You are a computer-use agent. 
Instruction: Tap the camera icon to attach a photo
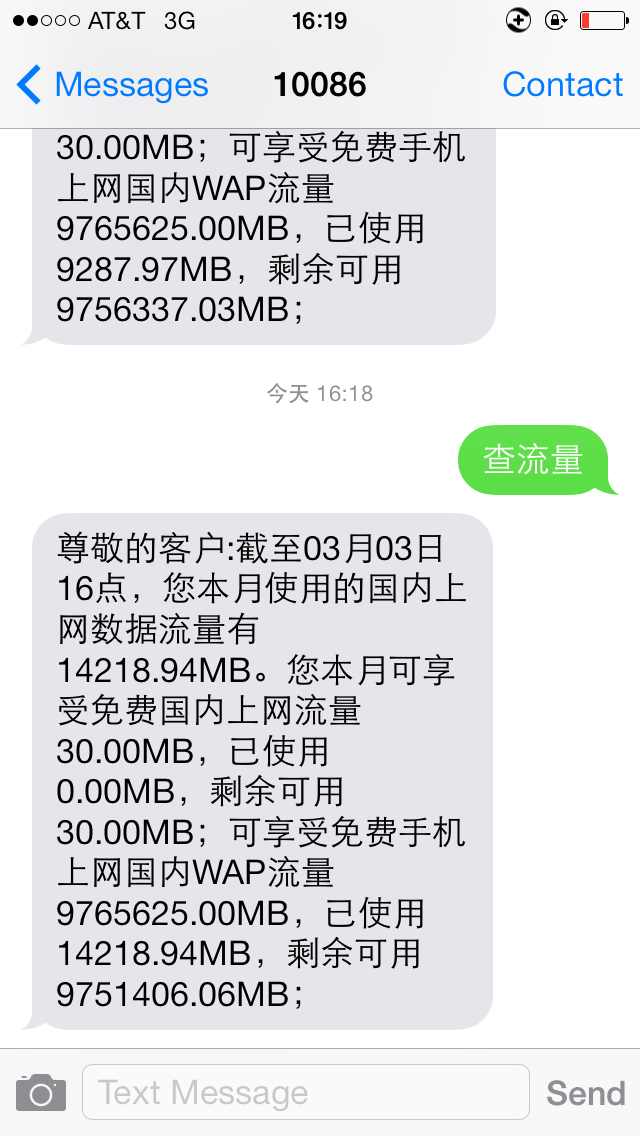pos(41,1093)
